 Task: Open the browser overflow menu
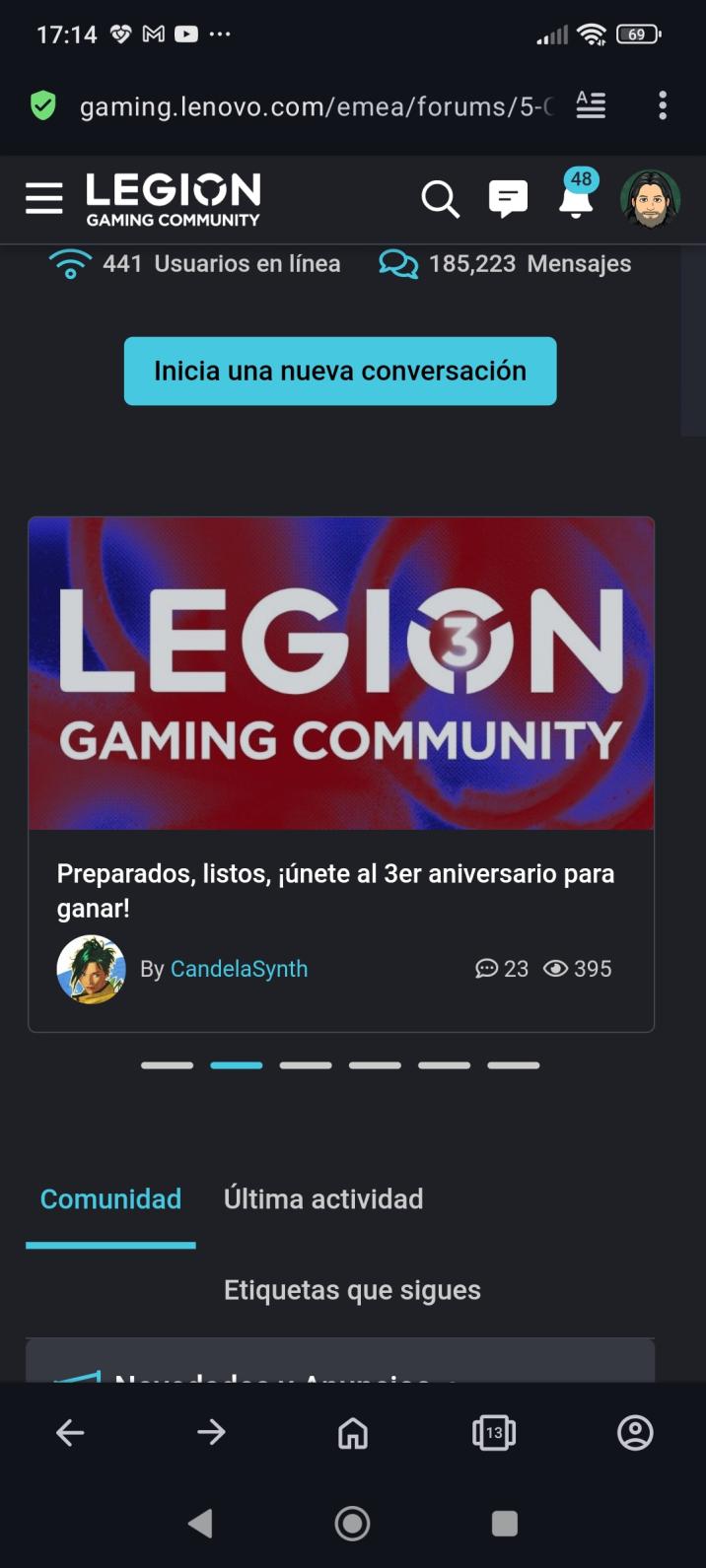663,105
